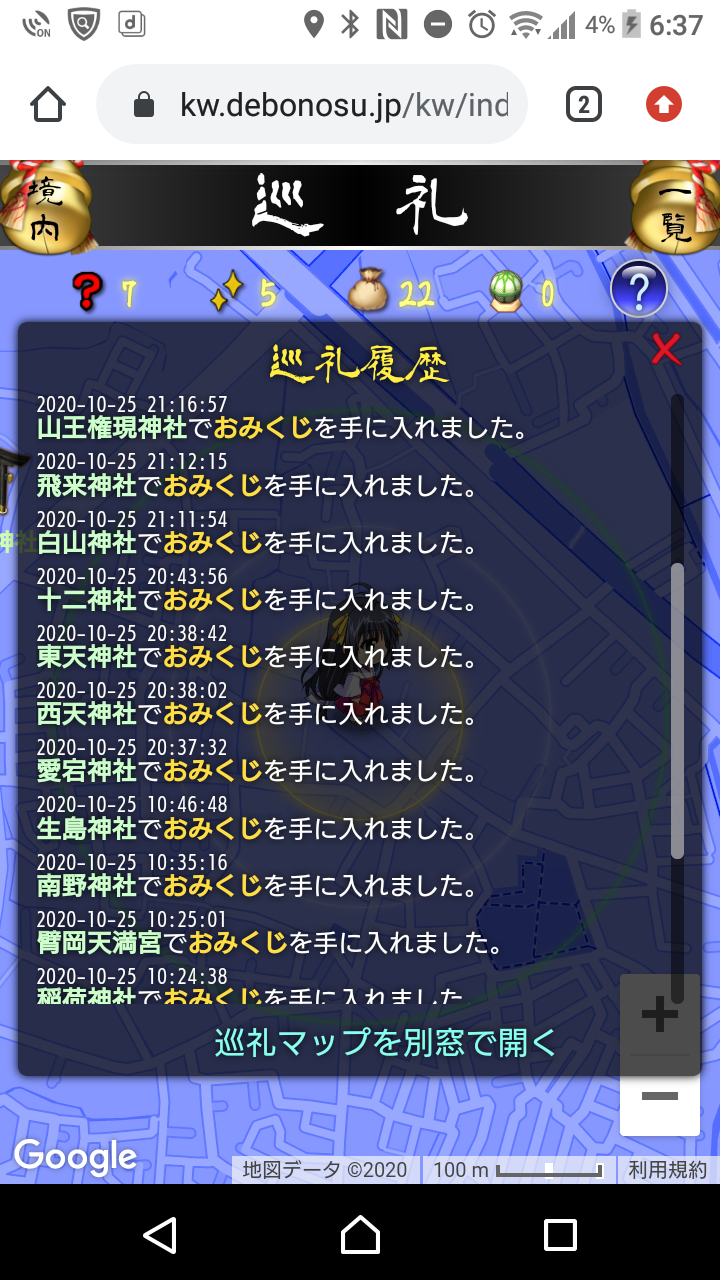Go back using system back button
Screen dimensions: 720x1280
point(160,1235)
